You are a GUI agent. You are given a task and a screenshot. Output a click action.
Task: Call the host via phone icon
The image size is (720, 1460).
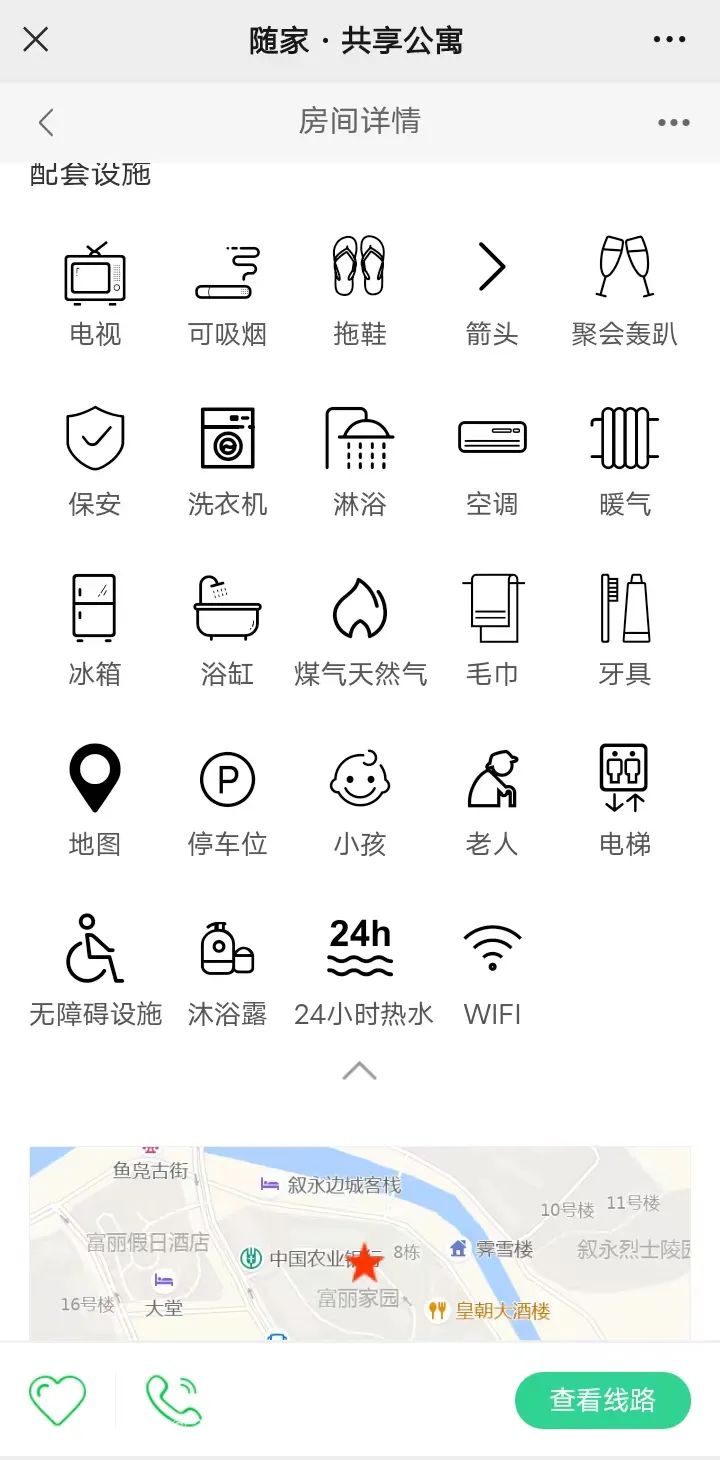click(x=173, y=1400)
